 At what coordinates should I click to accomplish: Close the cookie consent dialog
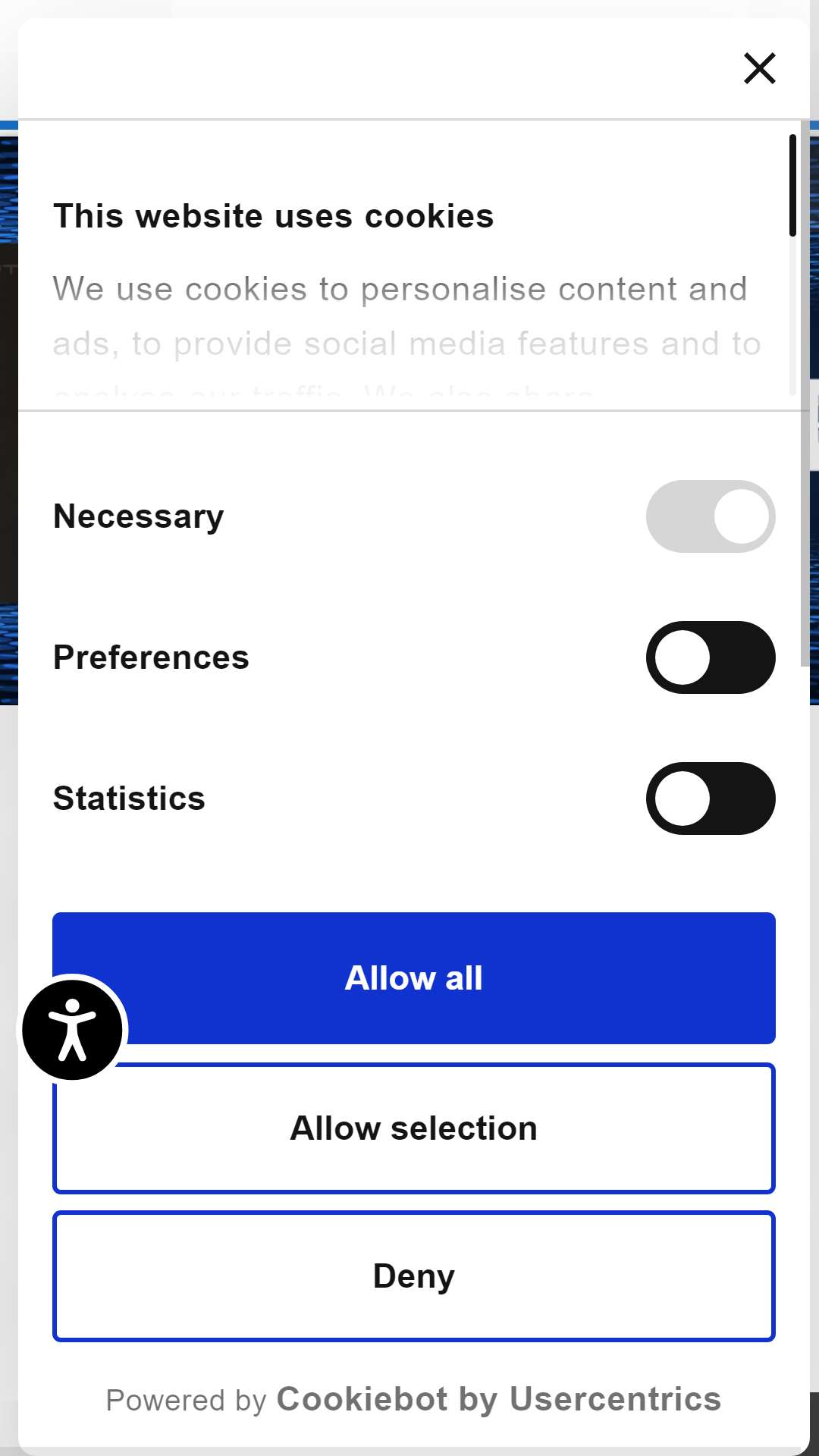(x=759, y=68)
